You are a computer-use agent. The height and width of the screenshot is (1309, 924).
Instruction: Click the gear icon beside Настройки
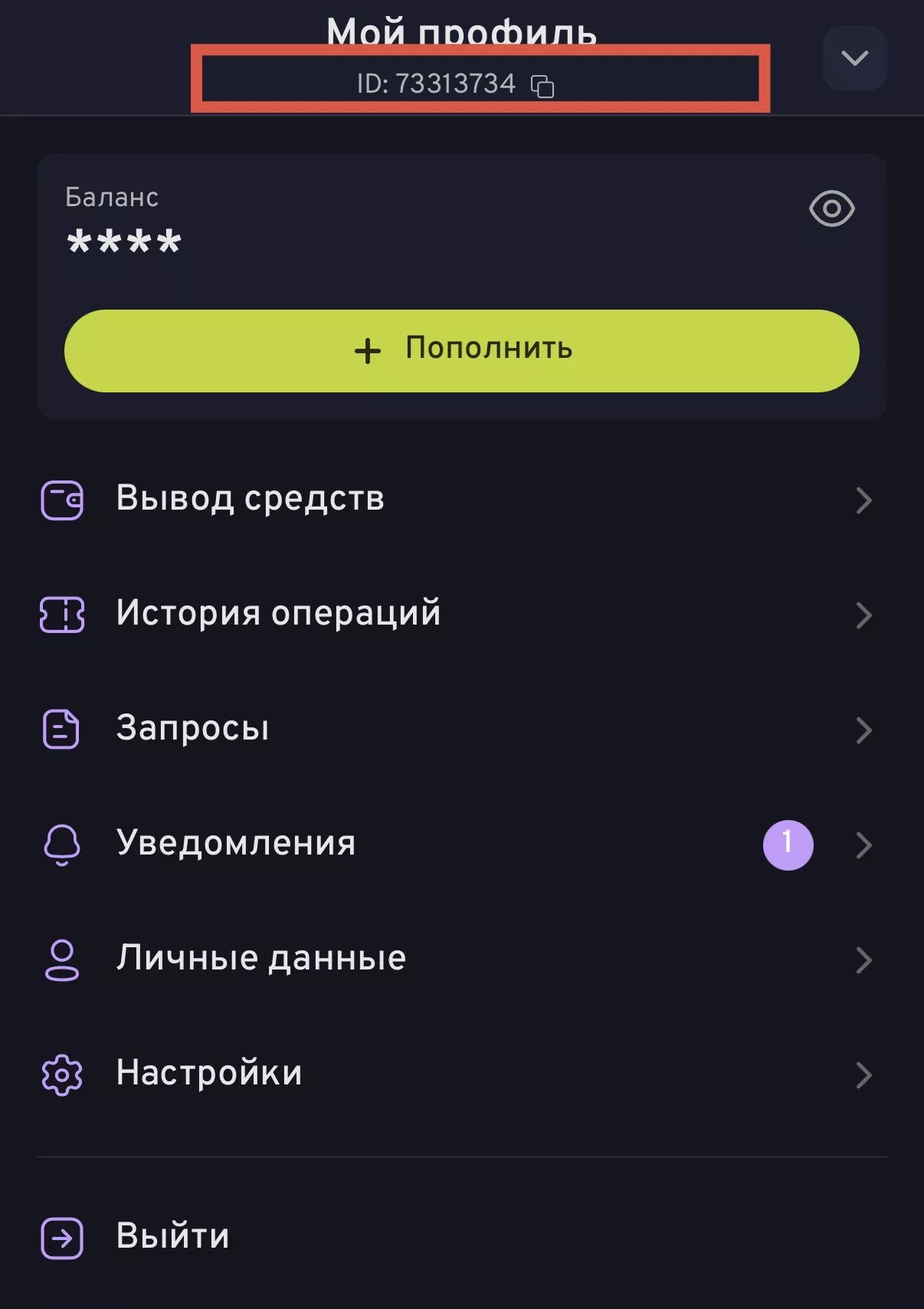(62, 1074)
